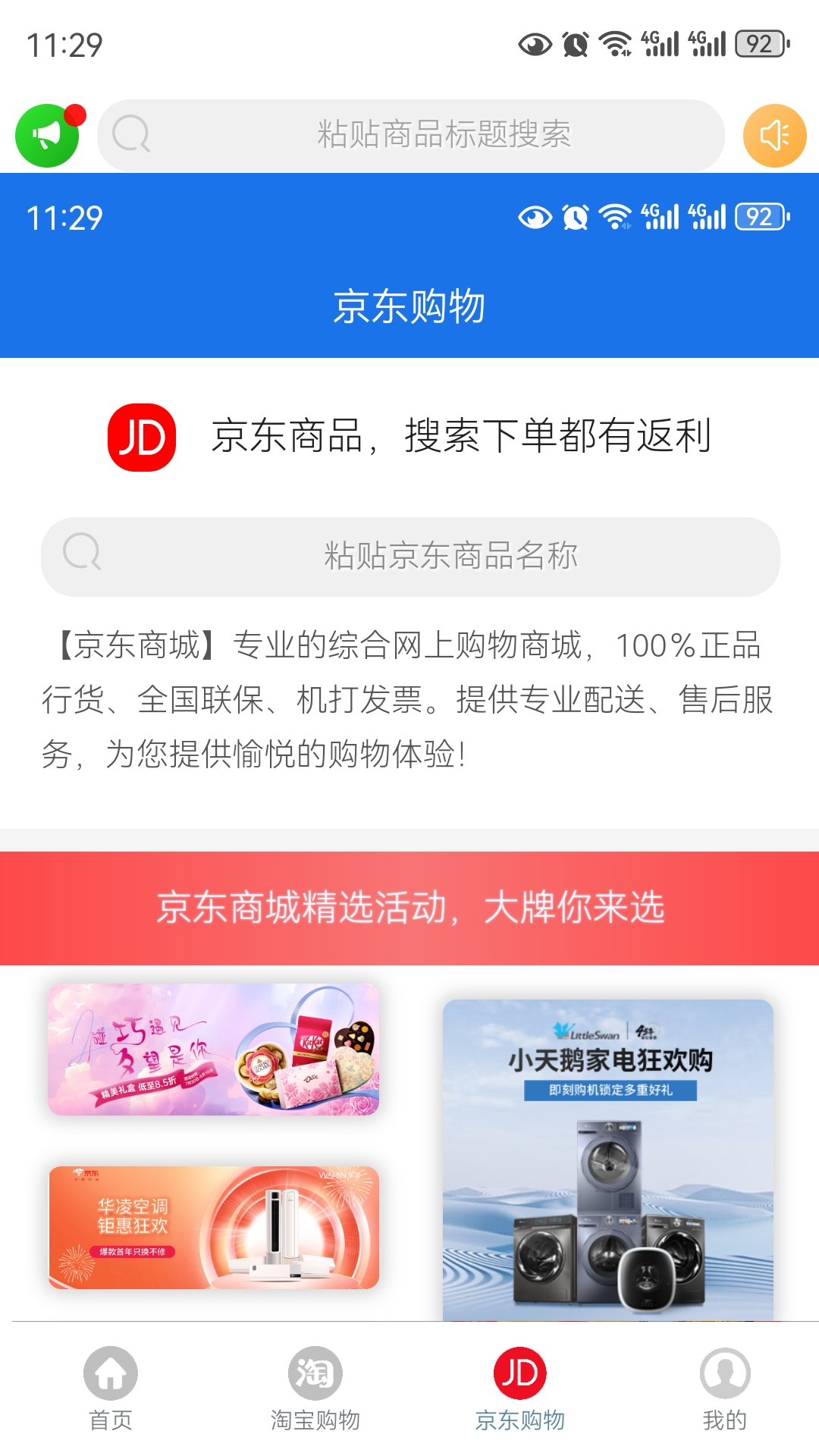819x1456 pixels.
Task: Tap the JD icon in bottom navigation
Action: point(519,1373)
